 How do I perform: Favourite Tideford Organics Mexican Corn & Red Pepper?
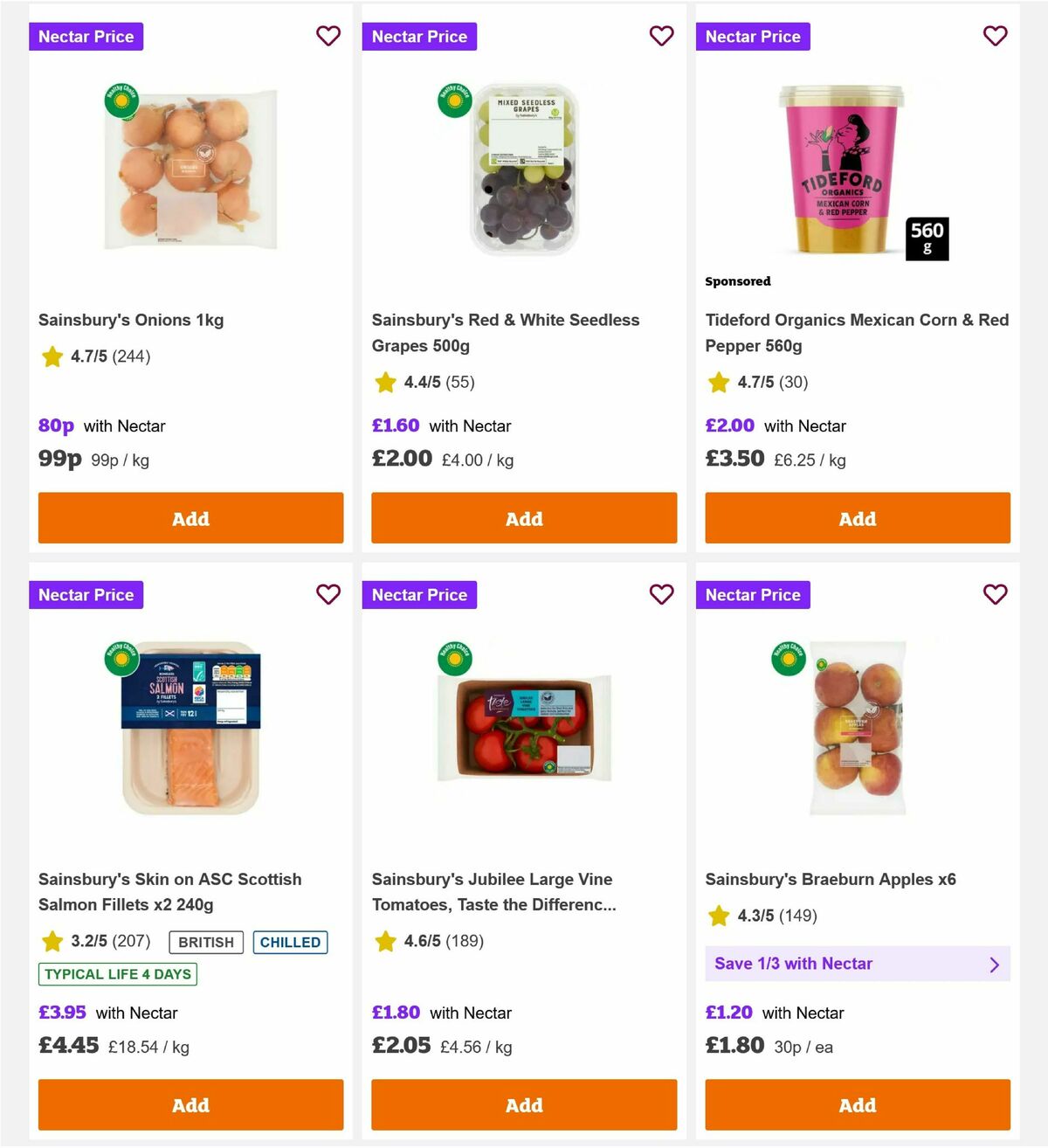[x=996, y=36]
